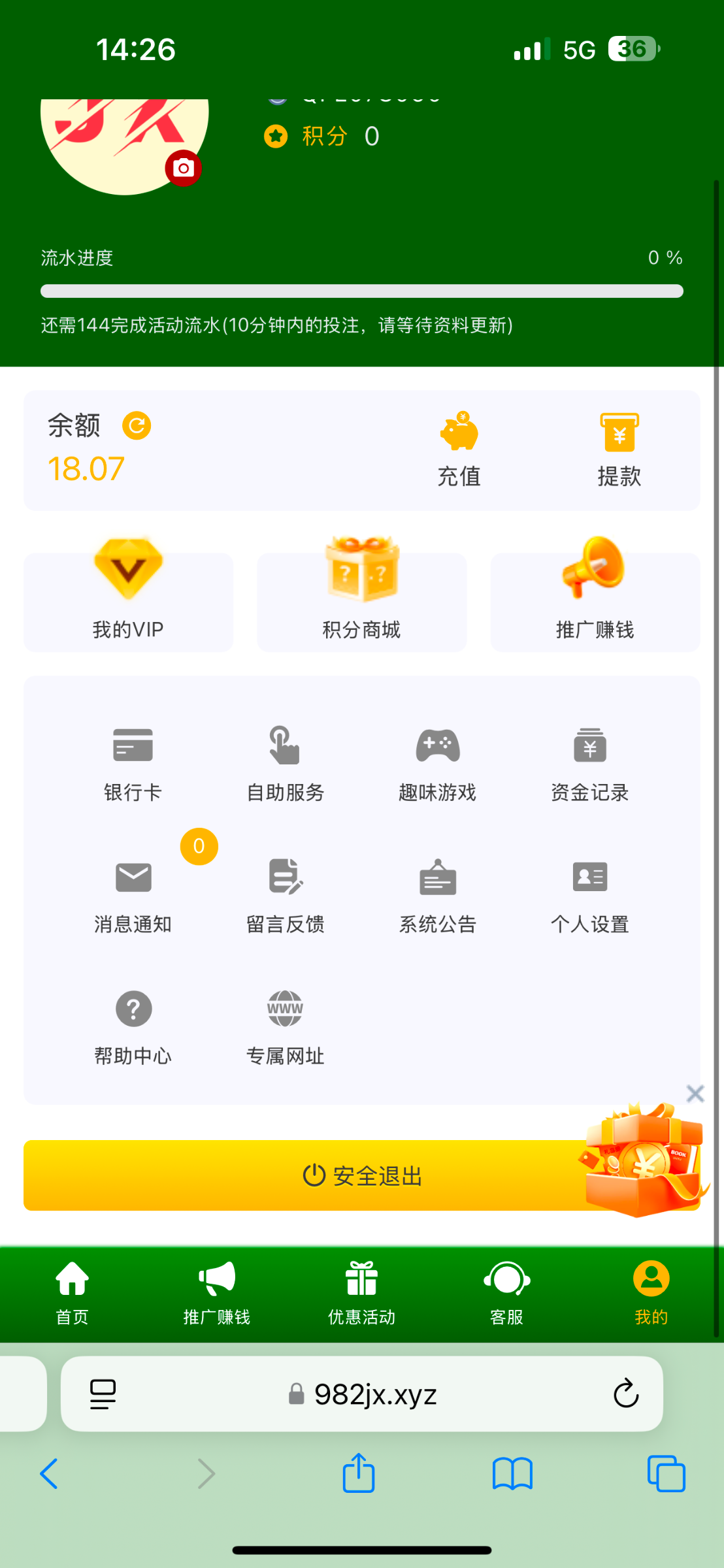Change avatar using the camera icon
Image resolution: width=724 pixels, height=1568 pixels.
point(183,169)
